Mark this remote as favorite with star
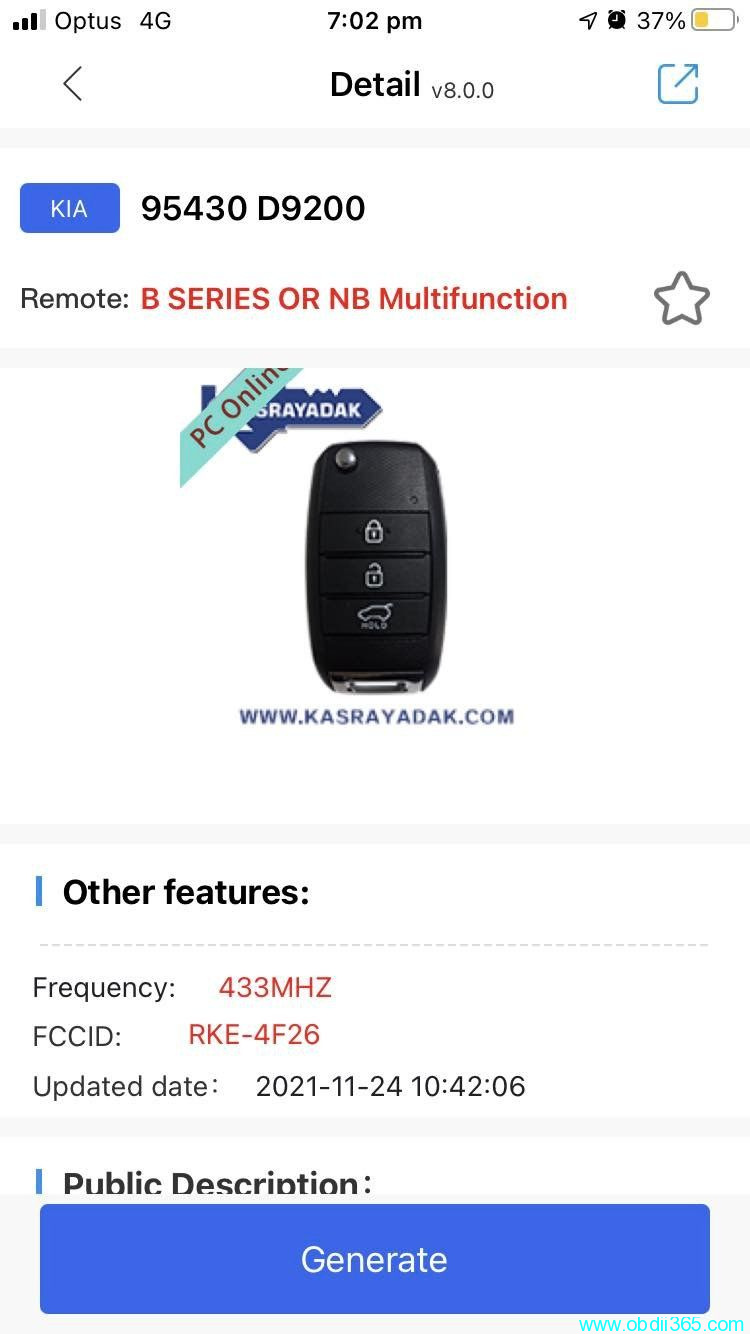 click(x=681, y=298)
